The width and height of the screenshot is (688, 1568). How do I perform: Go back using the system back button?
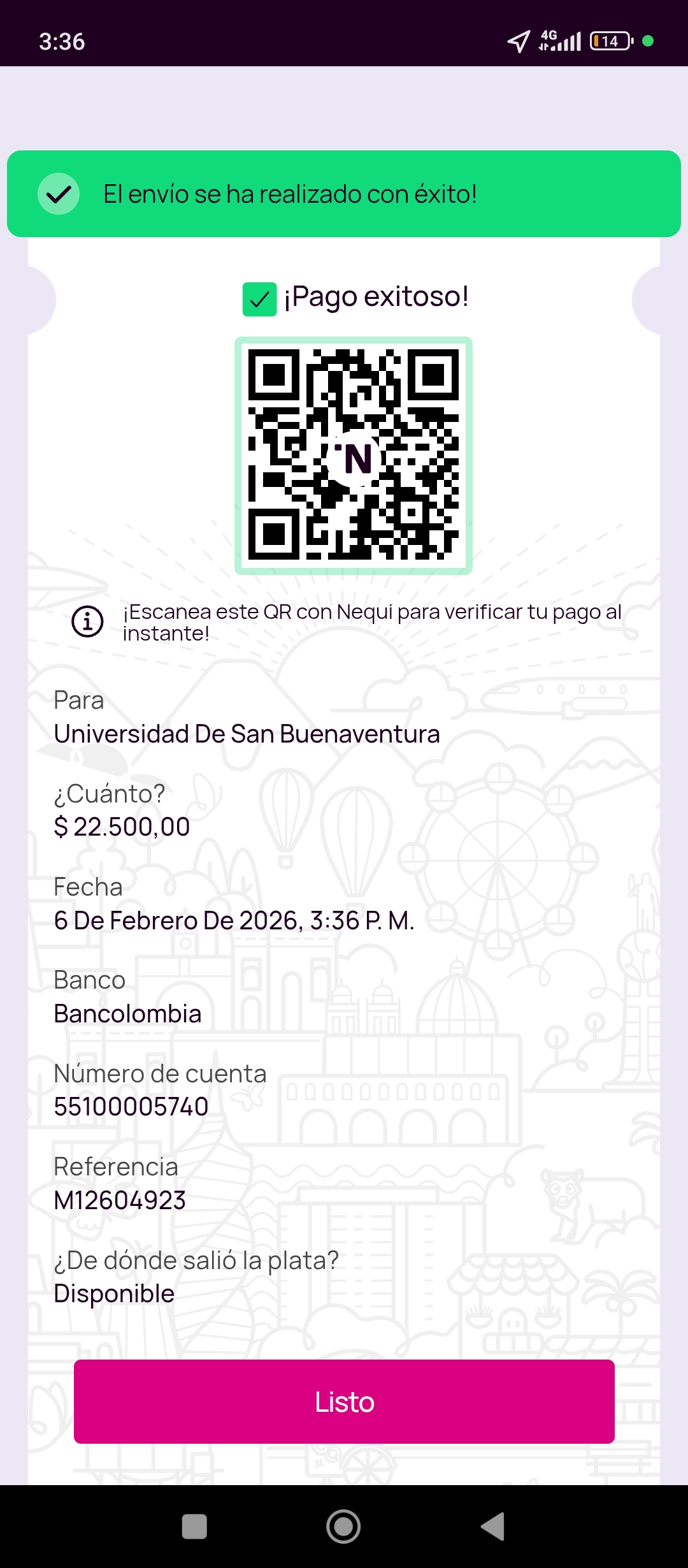click(x=492, y=1526)
